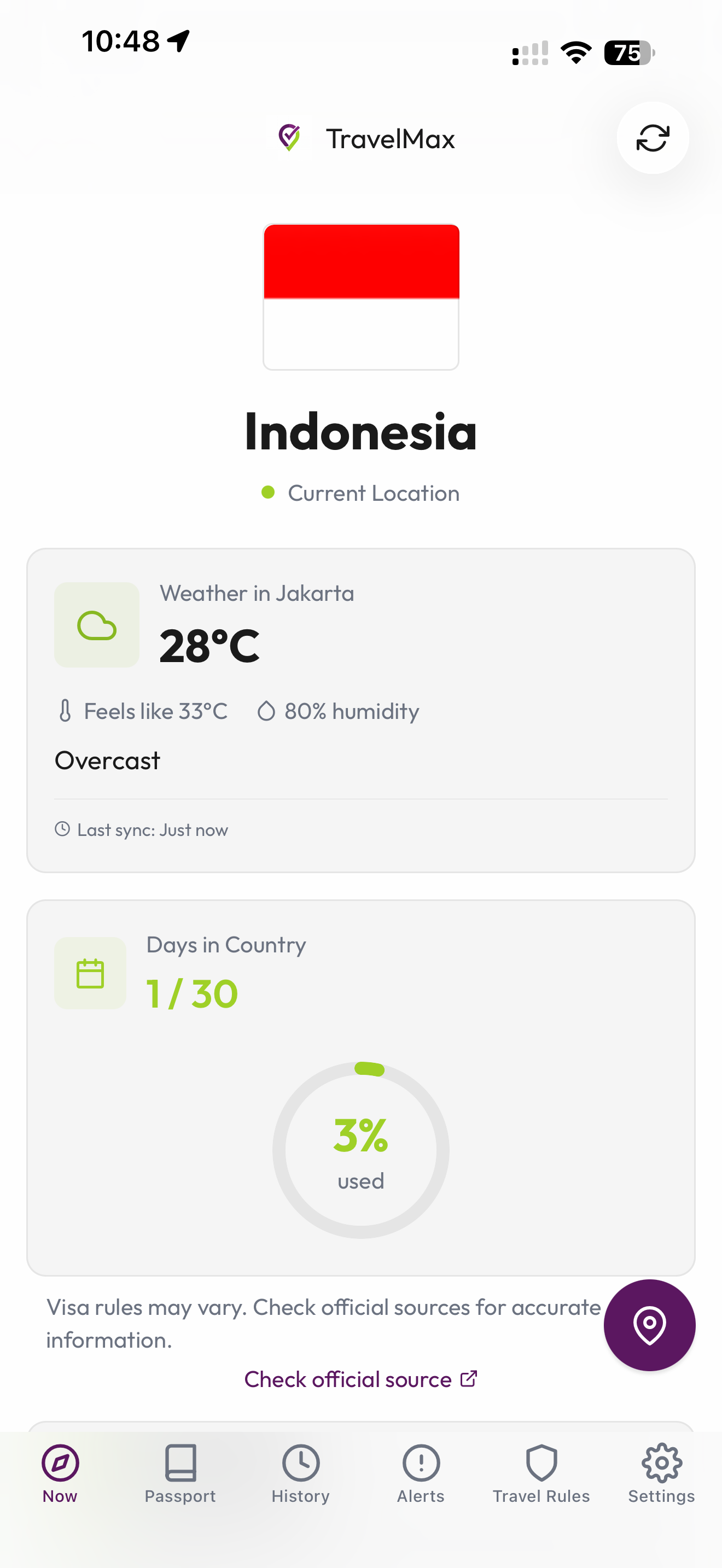The image size is (722, 1568).
Task: Open the Settings tab
Action: (661, 1473)
